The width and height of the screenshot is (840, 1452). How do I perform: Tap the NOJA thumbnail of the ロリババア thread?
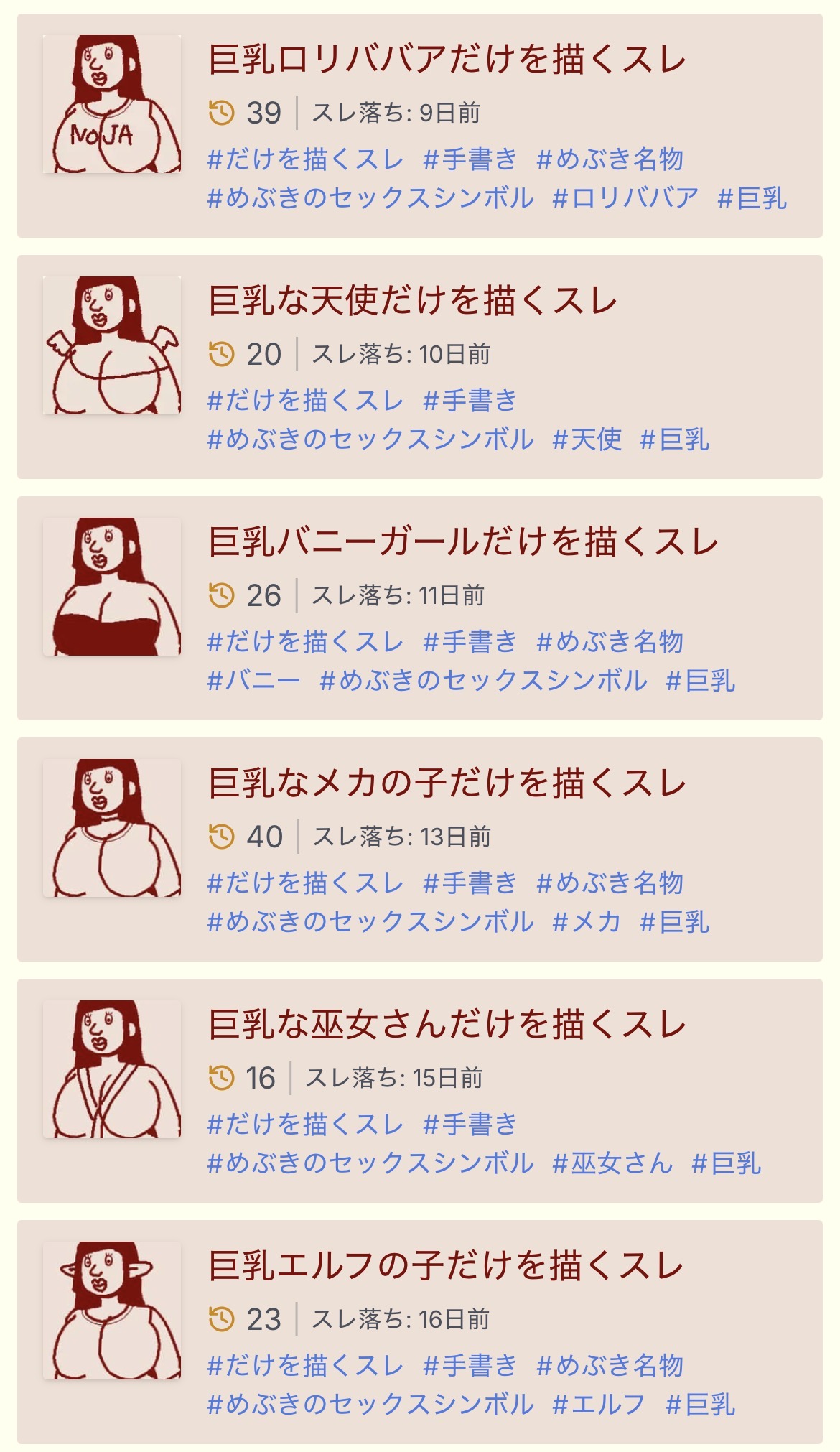pyautogui.click(x=112, y=105)
